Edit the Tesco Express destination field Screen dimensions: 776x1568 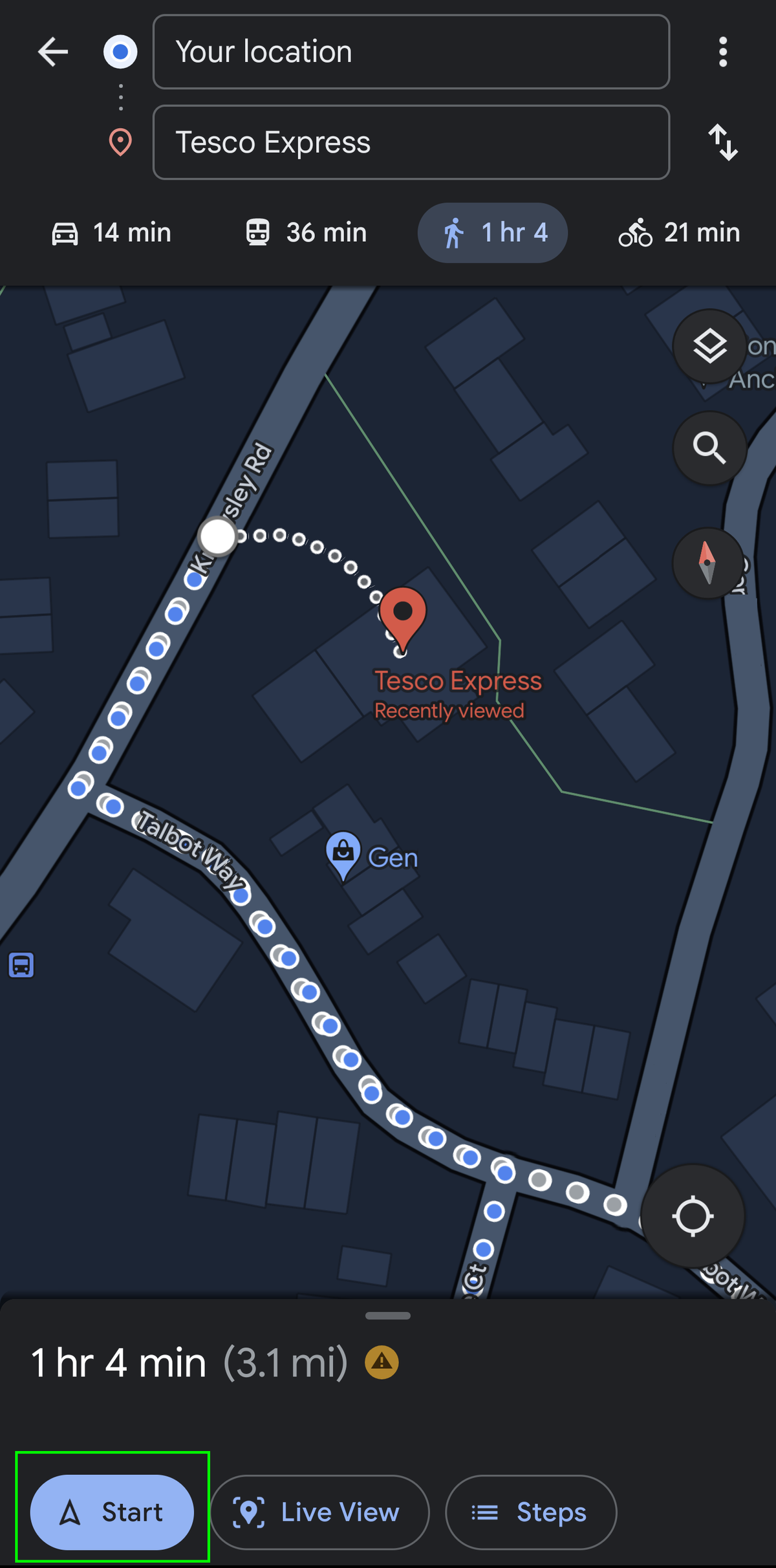411,143
